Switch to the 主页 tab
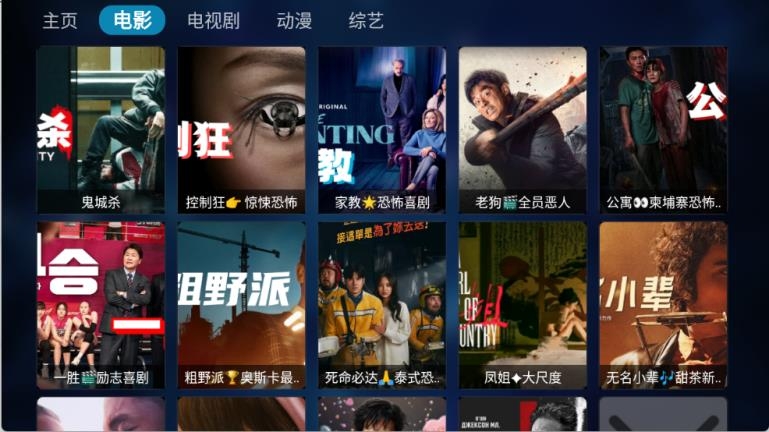The width and height of the screenshot is (769, 432). [60, 21]
